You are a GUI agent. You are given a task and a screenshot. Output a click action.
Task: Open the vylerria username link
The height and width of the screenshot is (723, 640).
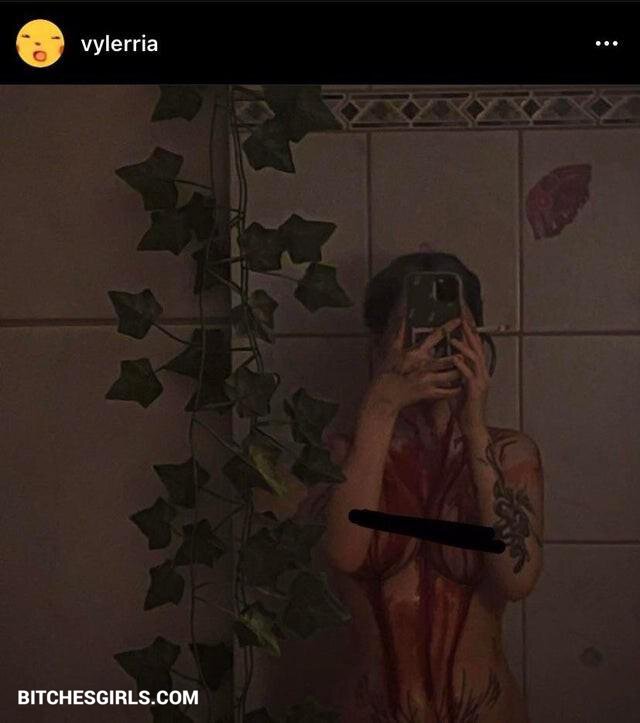click(x=119, y=44)
